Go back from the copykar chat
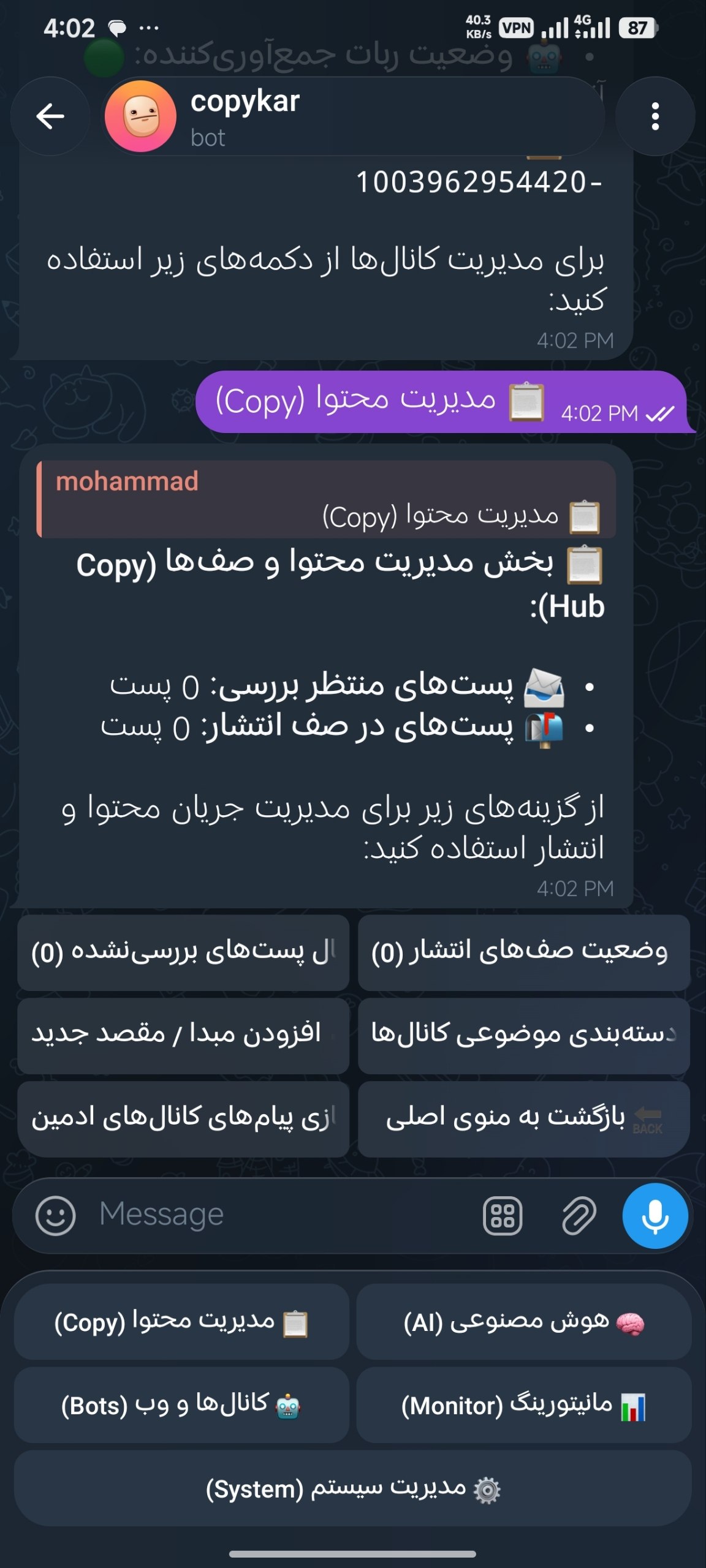Screen dimensions: 706x1568 tap(50, 116)
